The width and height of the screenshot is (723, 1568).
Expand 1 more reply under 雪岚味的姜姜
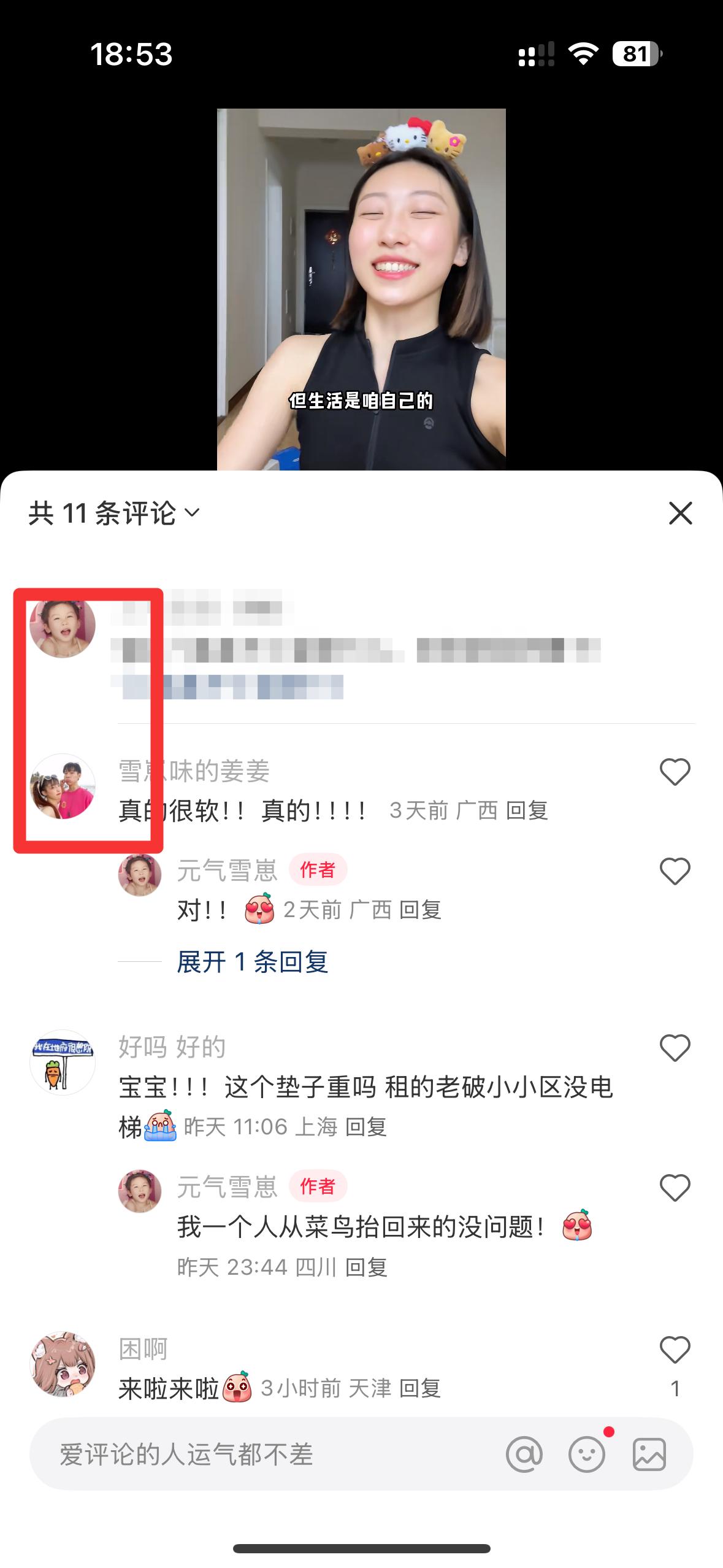252,962
